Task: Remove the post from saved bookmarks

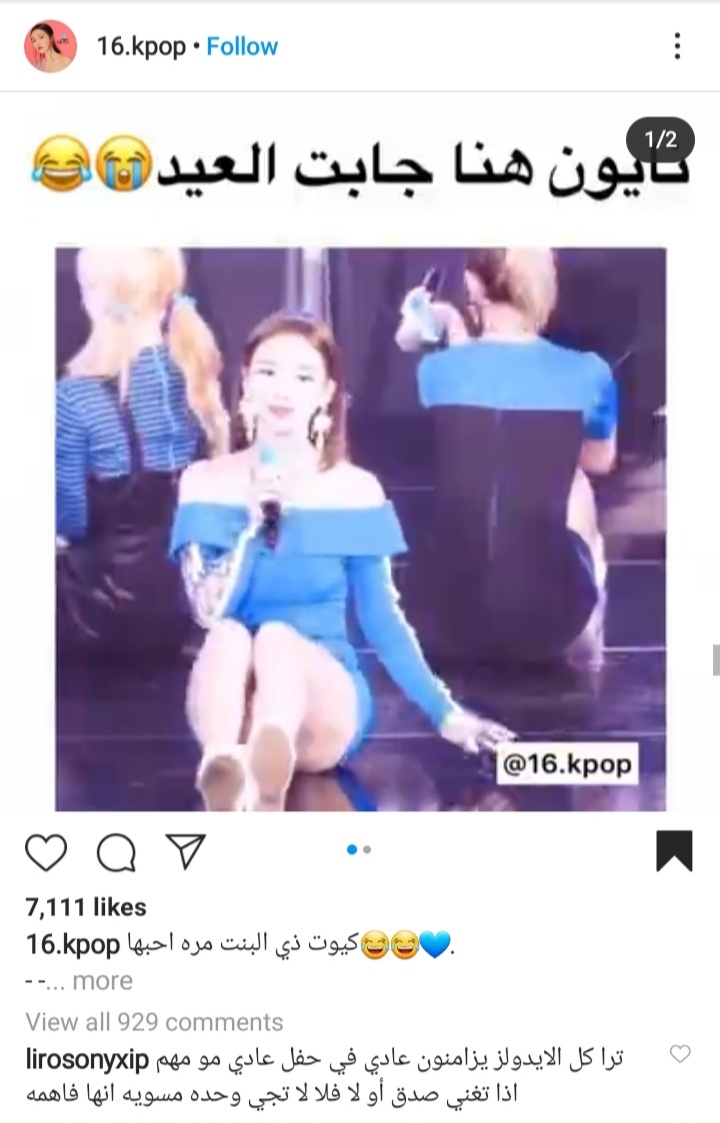Action: [x=674, y=852]
